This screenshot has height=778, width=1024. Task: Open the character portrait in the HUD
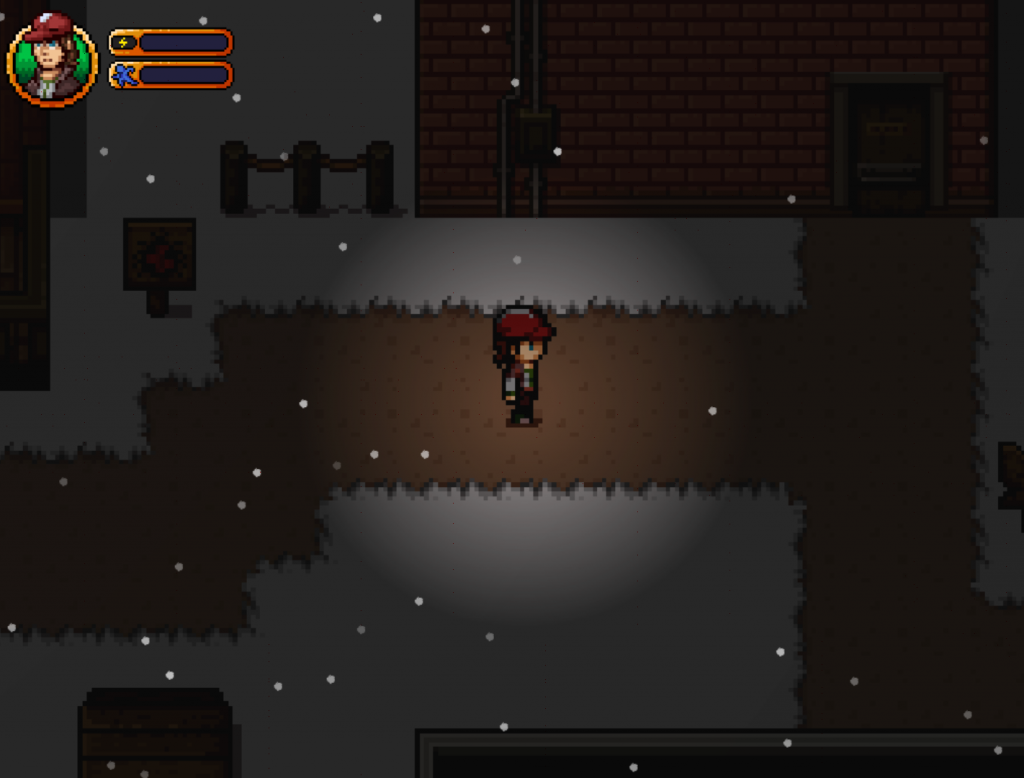(51, 60)
